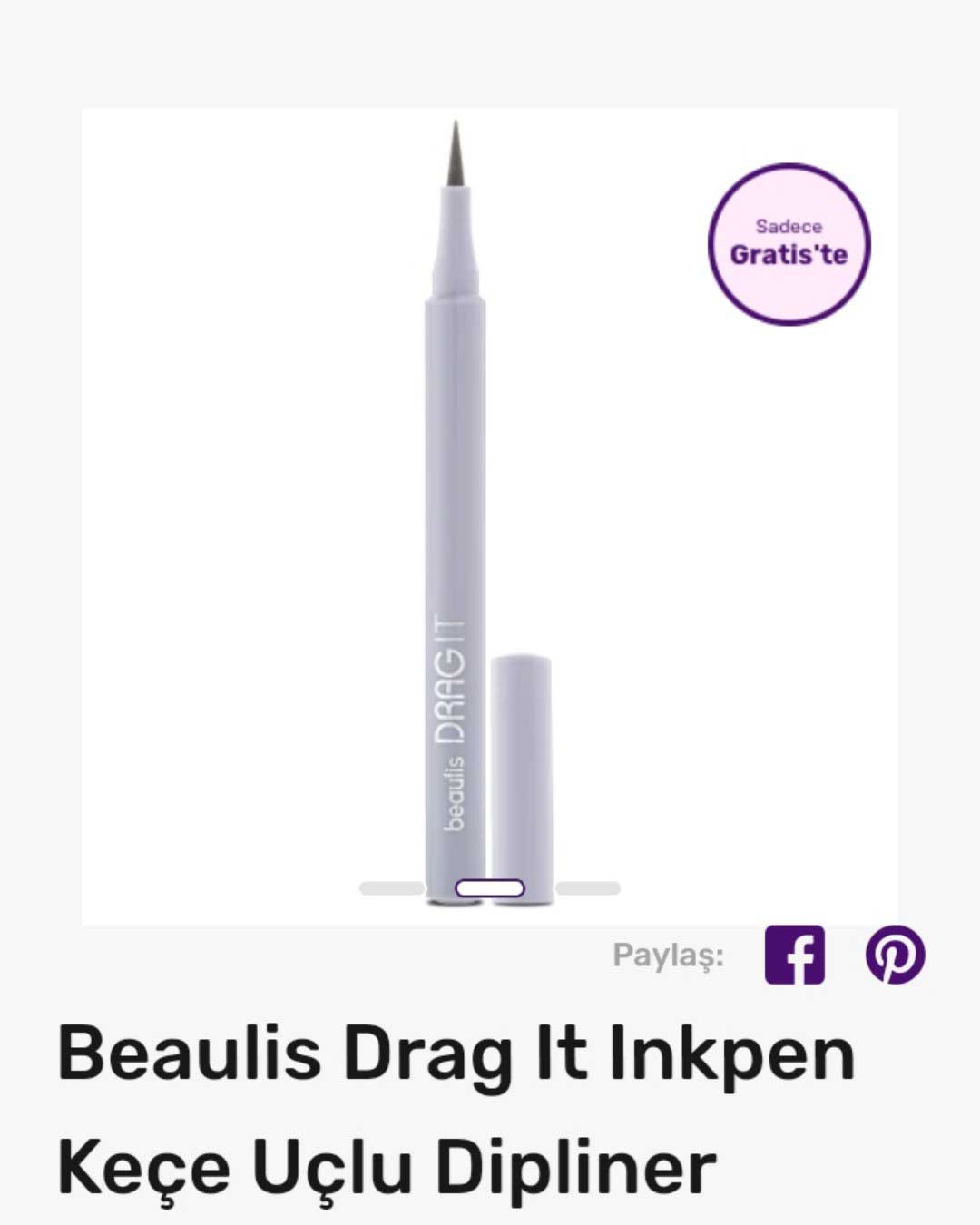Share the product on Facebook
The height and width of the screenshot is (1225, 980).
click(x=795, y=955)
